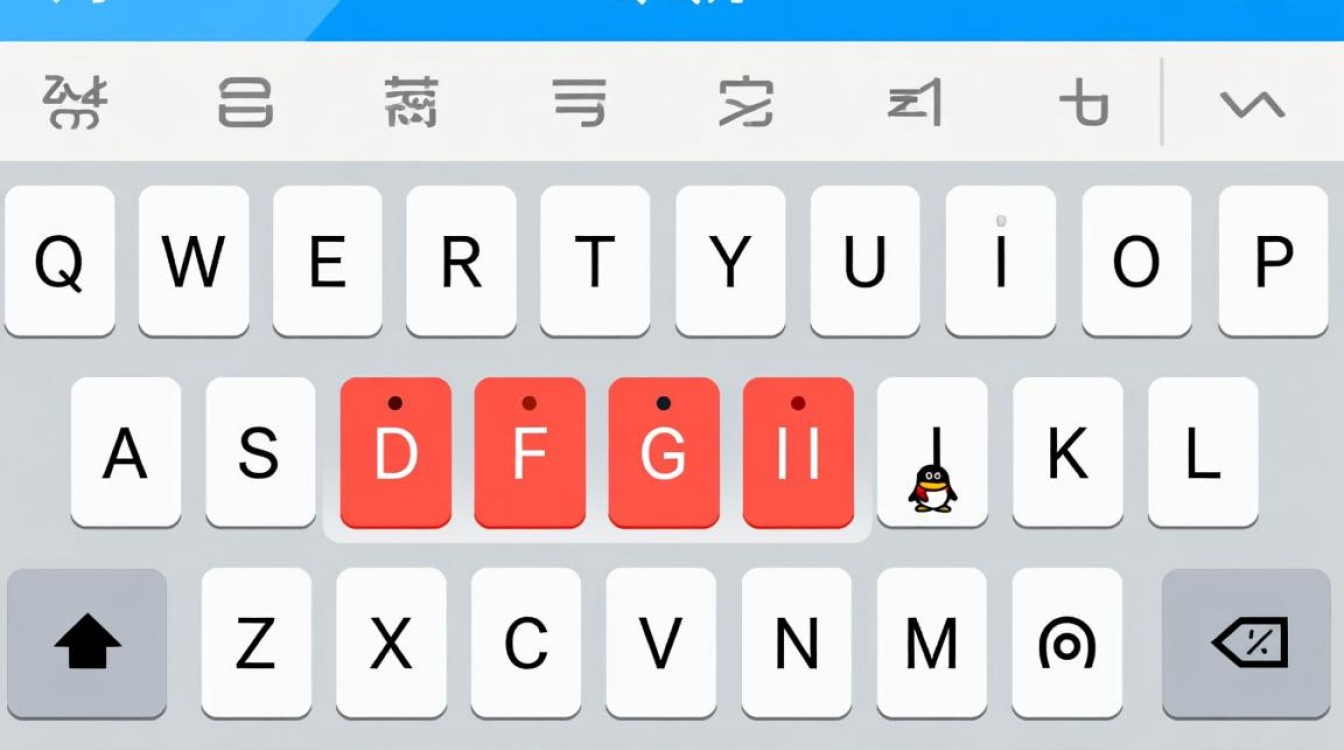Screen dimensions: 1344x750
Task: Tap the highlighted G key
Action: 663,453
